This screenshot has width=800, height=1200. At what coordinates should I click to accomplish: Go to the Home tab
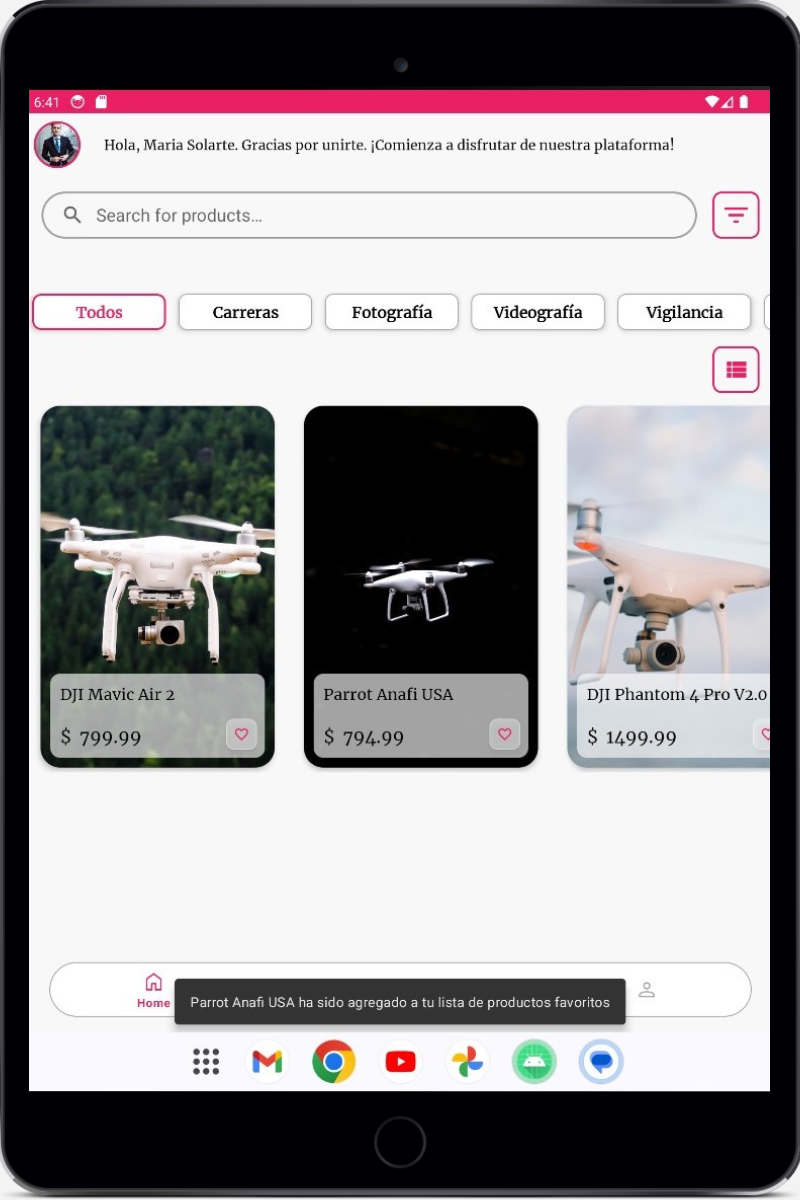[153, 990]
